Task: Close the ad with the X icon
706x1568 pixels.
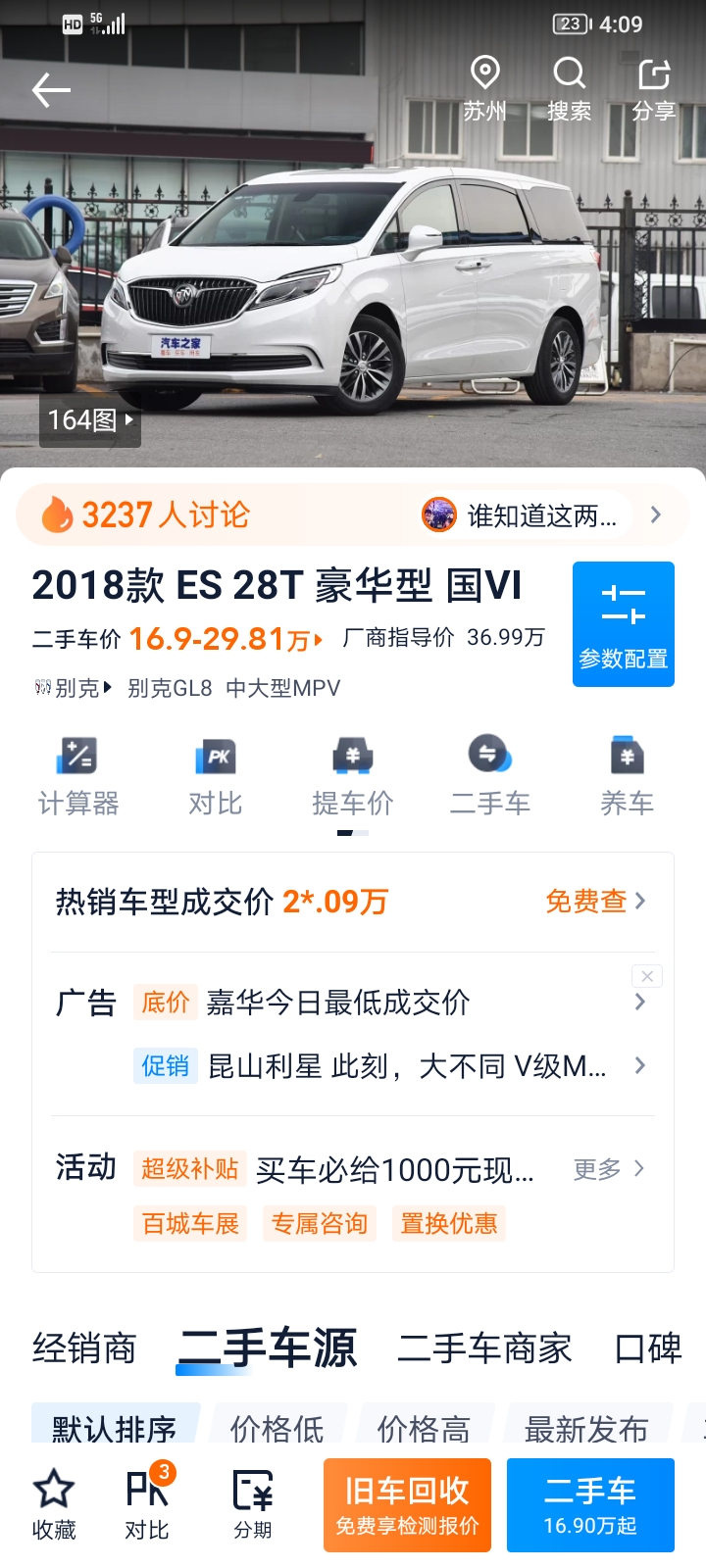Action: coord(647,976)
